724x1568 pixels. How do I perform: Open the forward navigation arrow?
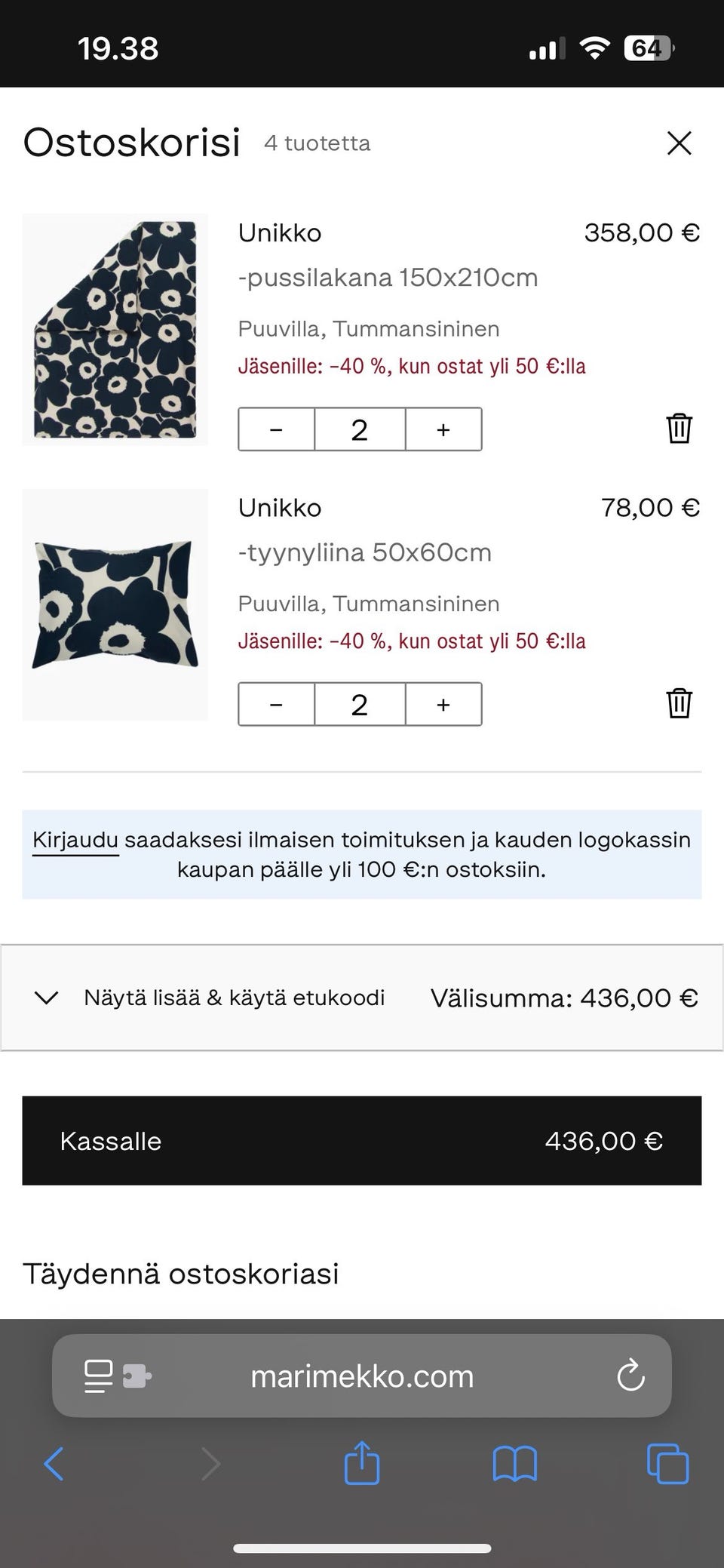[210, 1465]
